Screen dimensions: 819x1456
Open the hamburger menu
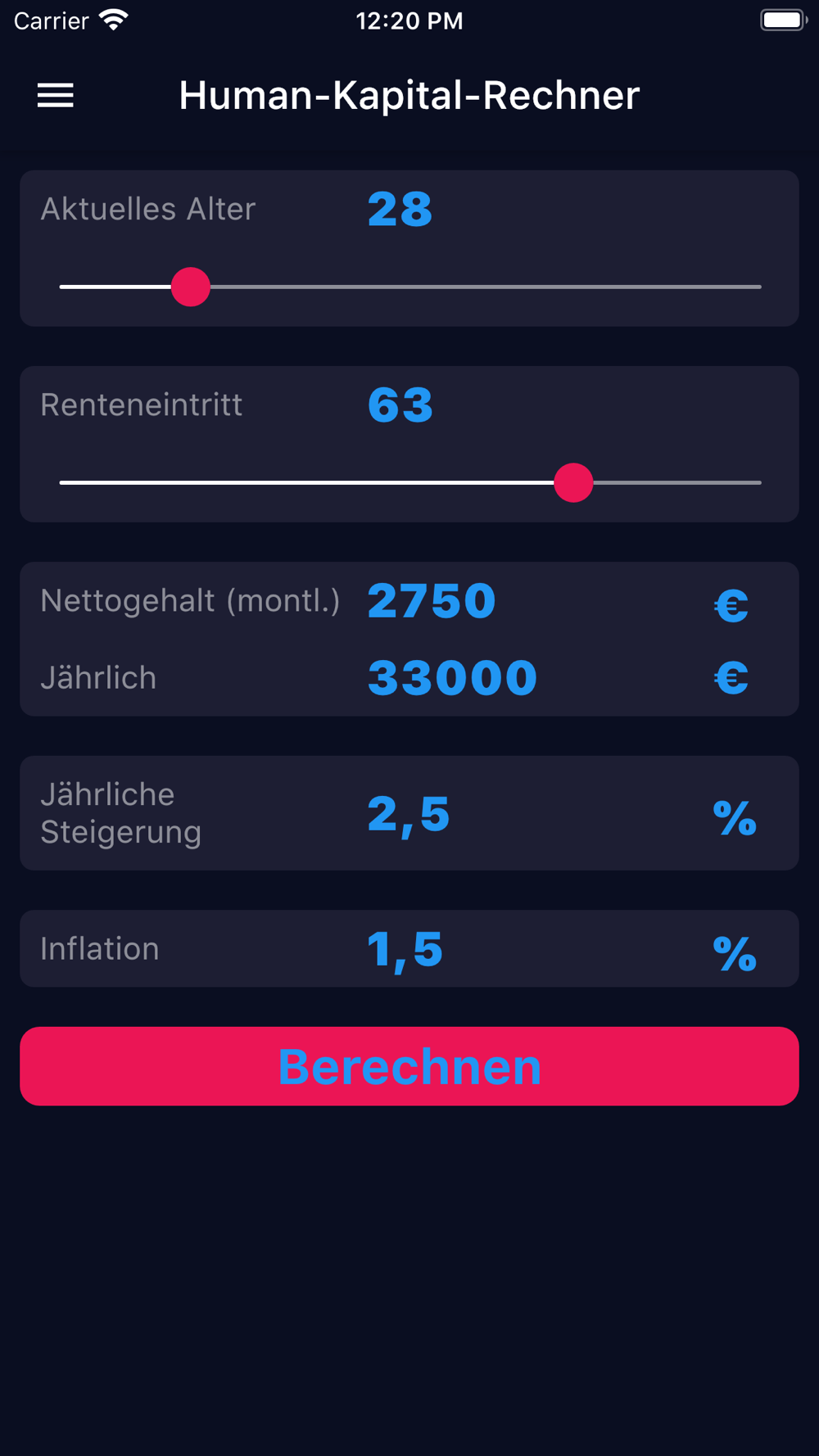pos(56,96)
